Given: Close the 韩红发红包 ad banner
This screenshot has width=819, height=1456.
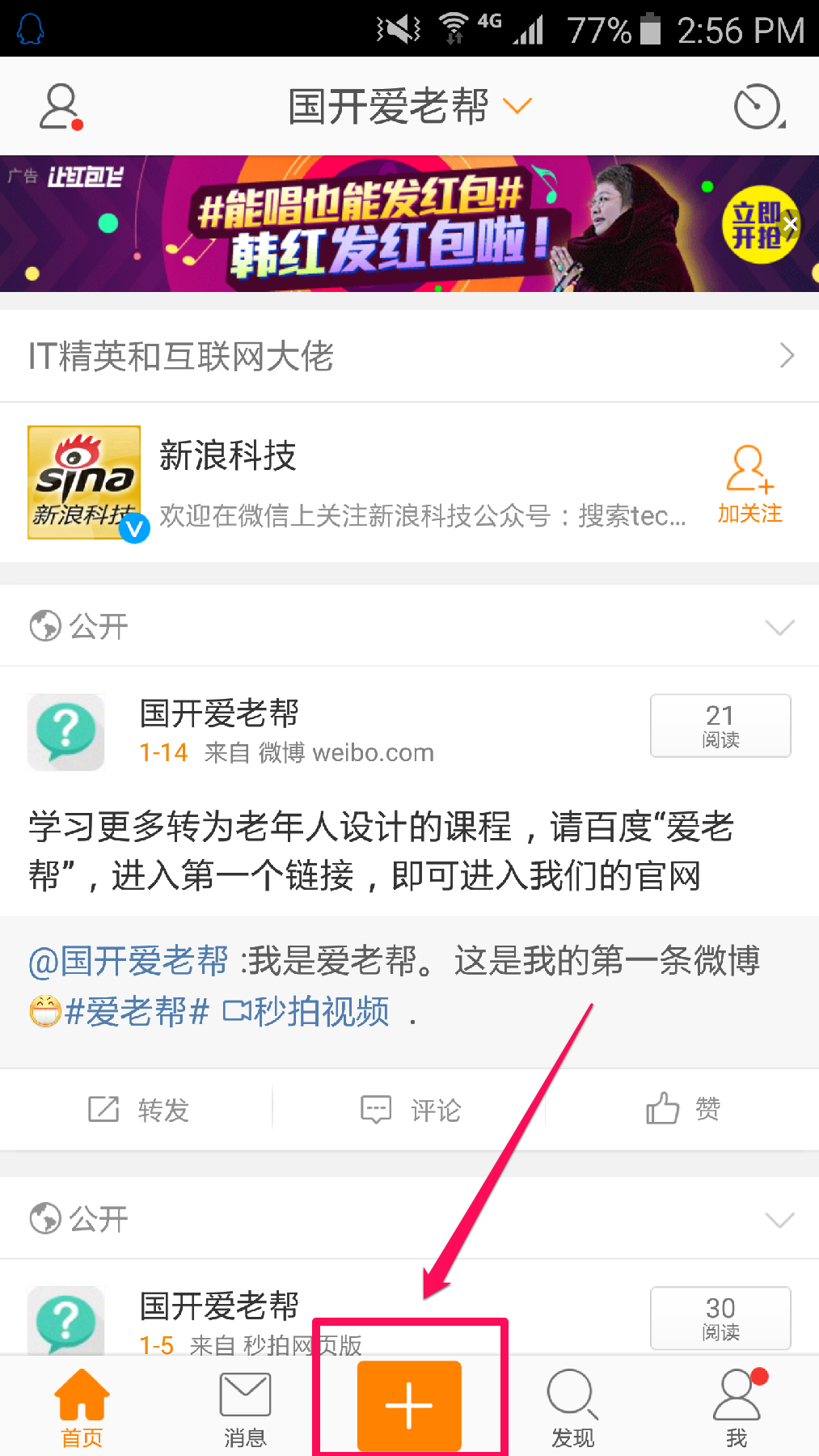Looking at the screenshot, I should click(790, 224).
